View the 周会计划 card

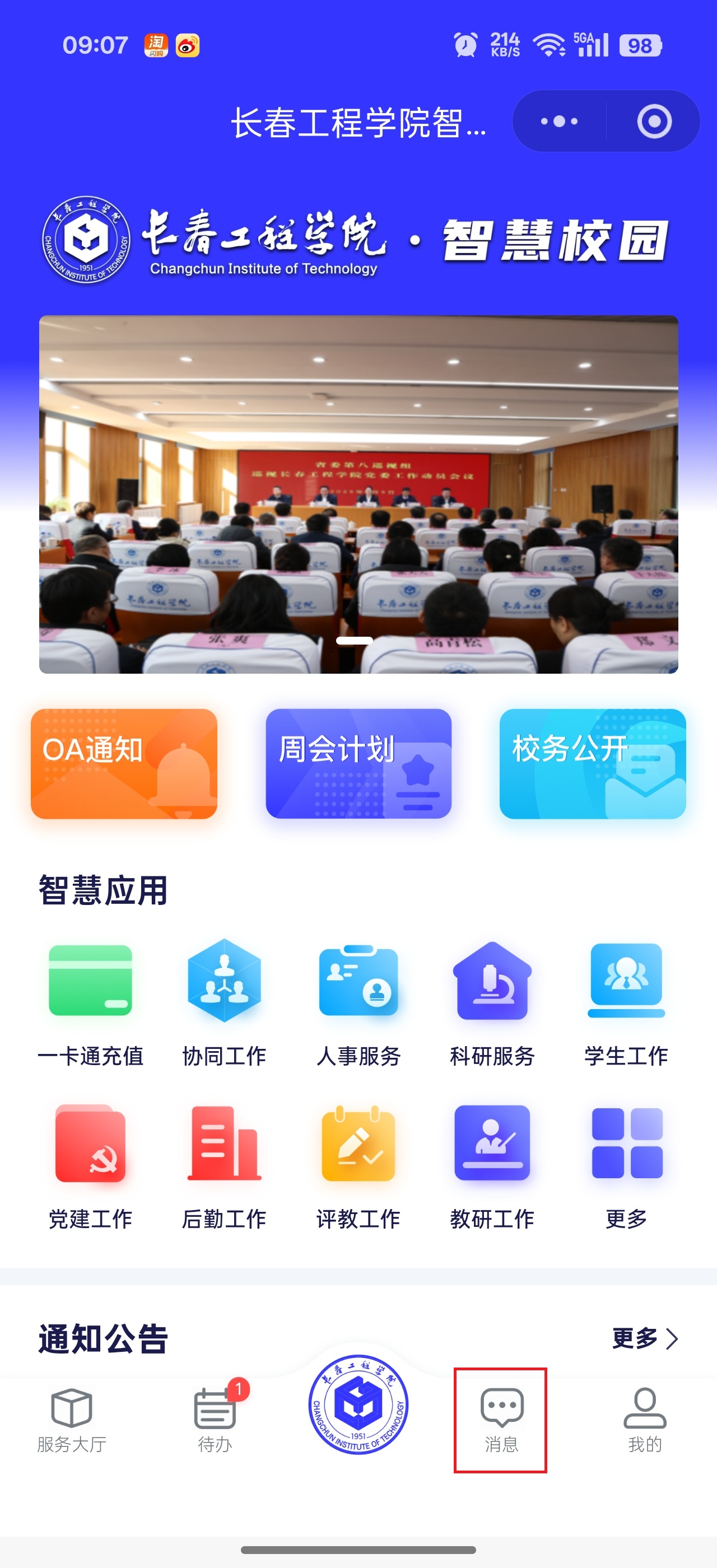pos(358,763)
